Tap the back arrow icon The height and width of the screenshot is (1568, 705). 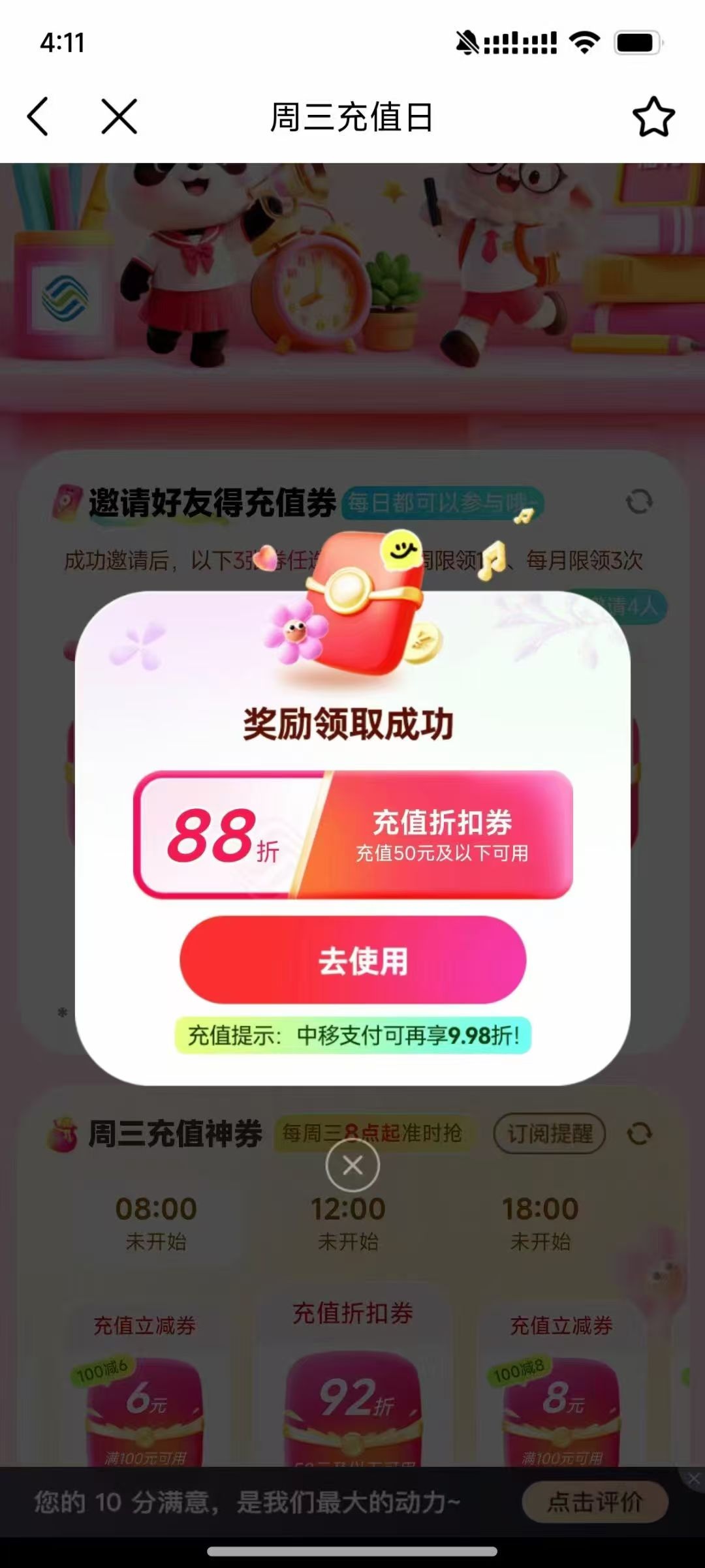click(39, 117)
